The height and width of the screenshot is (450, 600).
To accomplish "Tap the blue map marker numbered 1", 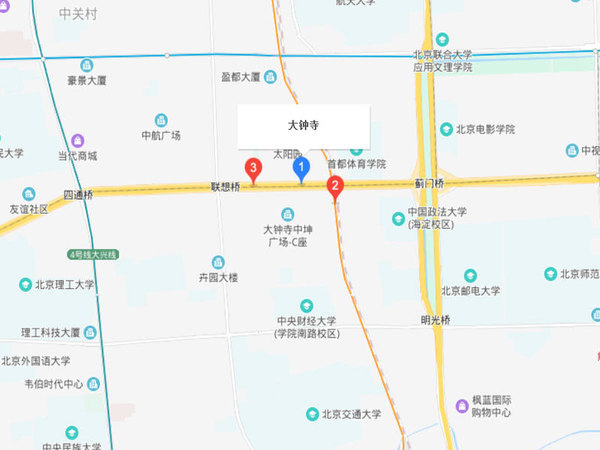I will pos(301,169).
